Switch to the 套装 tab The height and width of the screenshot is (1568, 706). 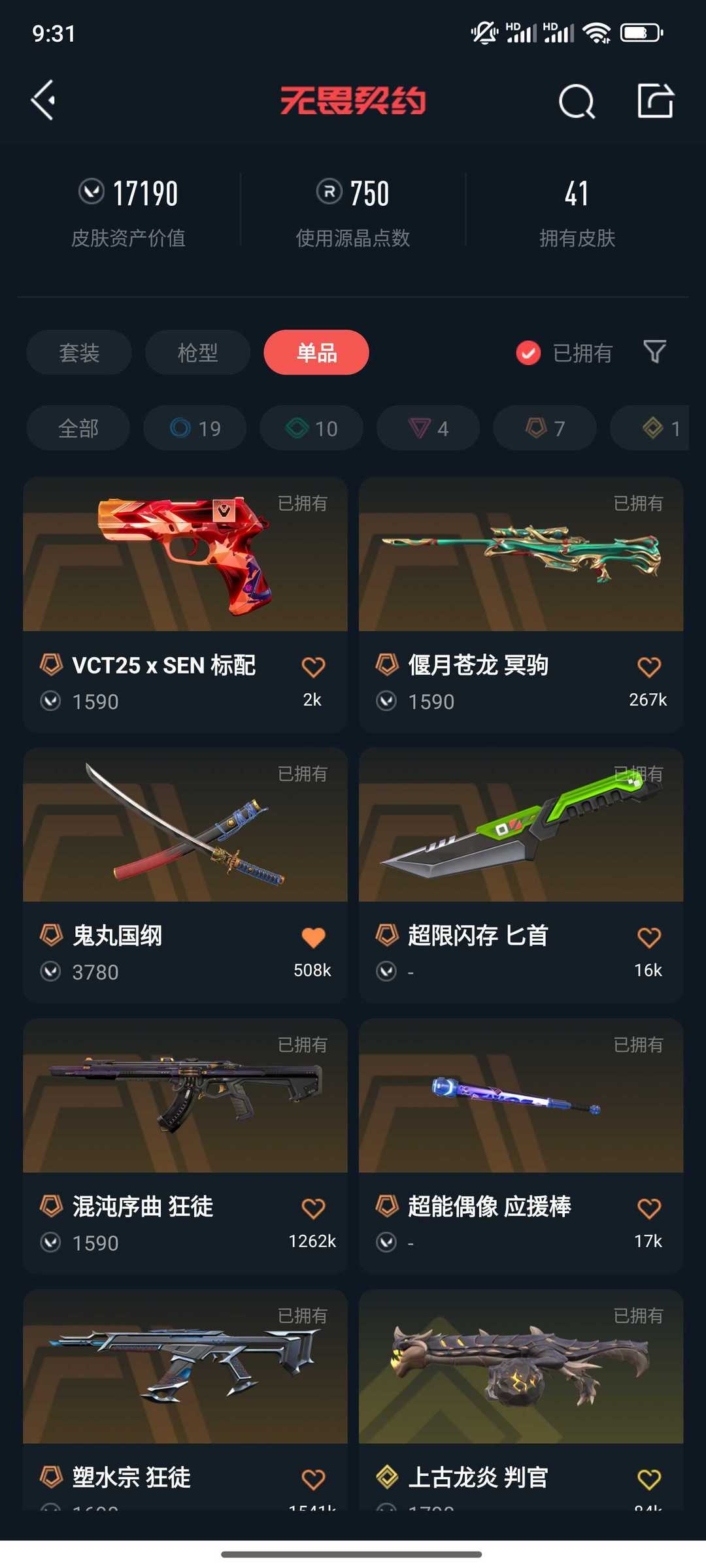79,352
